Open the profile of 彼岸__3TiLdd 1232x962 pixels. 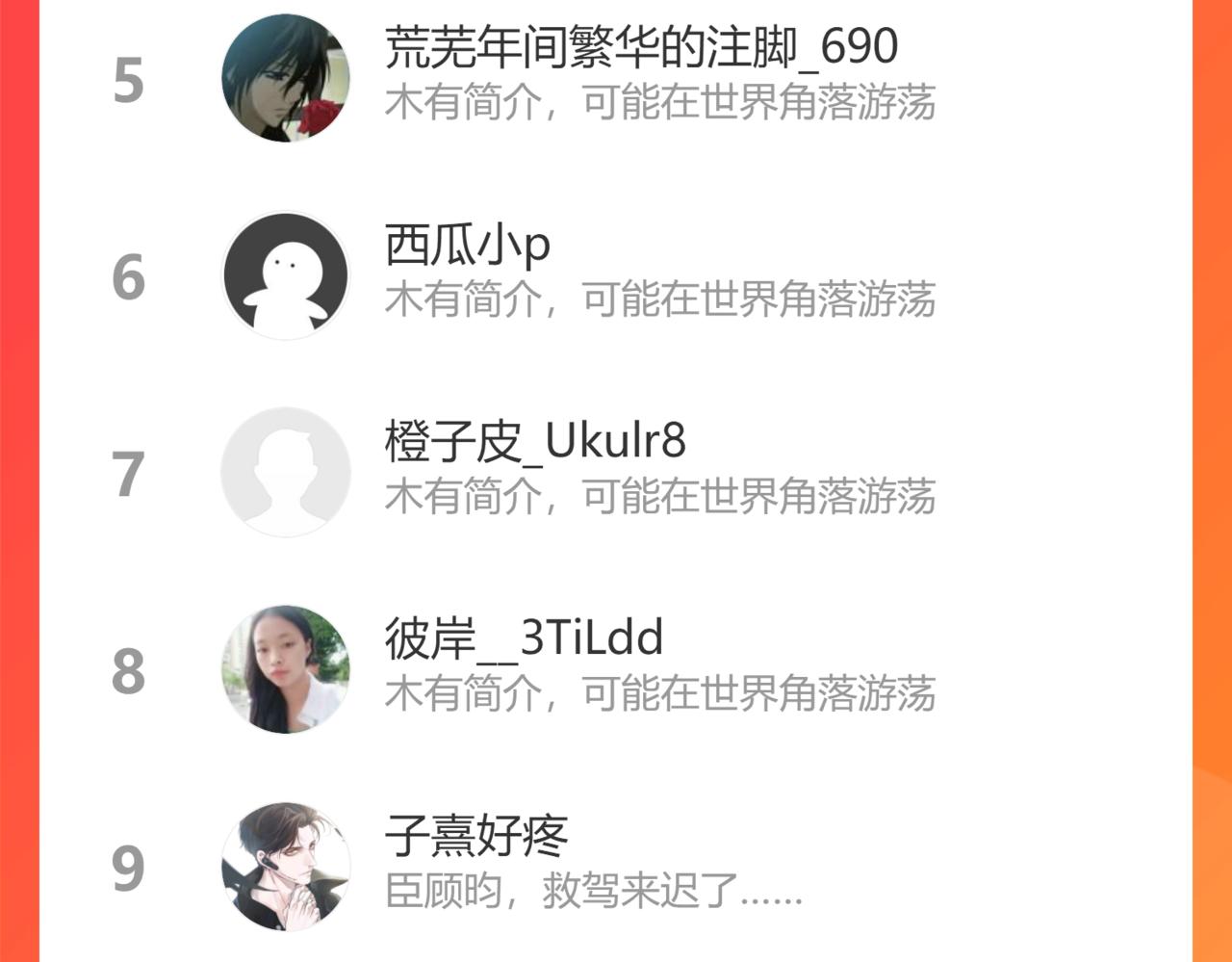point(524,637)
